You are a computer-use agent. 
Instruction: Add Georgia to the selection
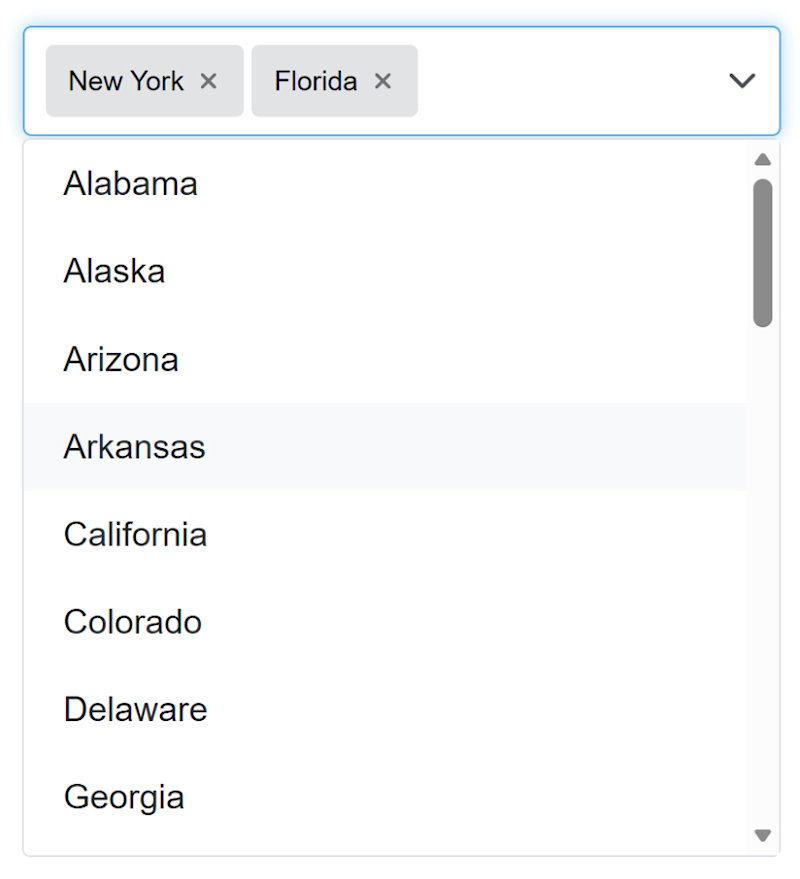click(124, 797)
